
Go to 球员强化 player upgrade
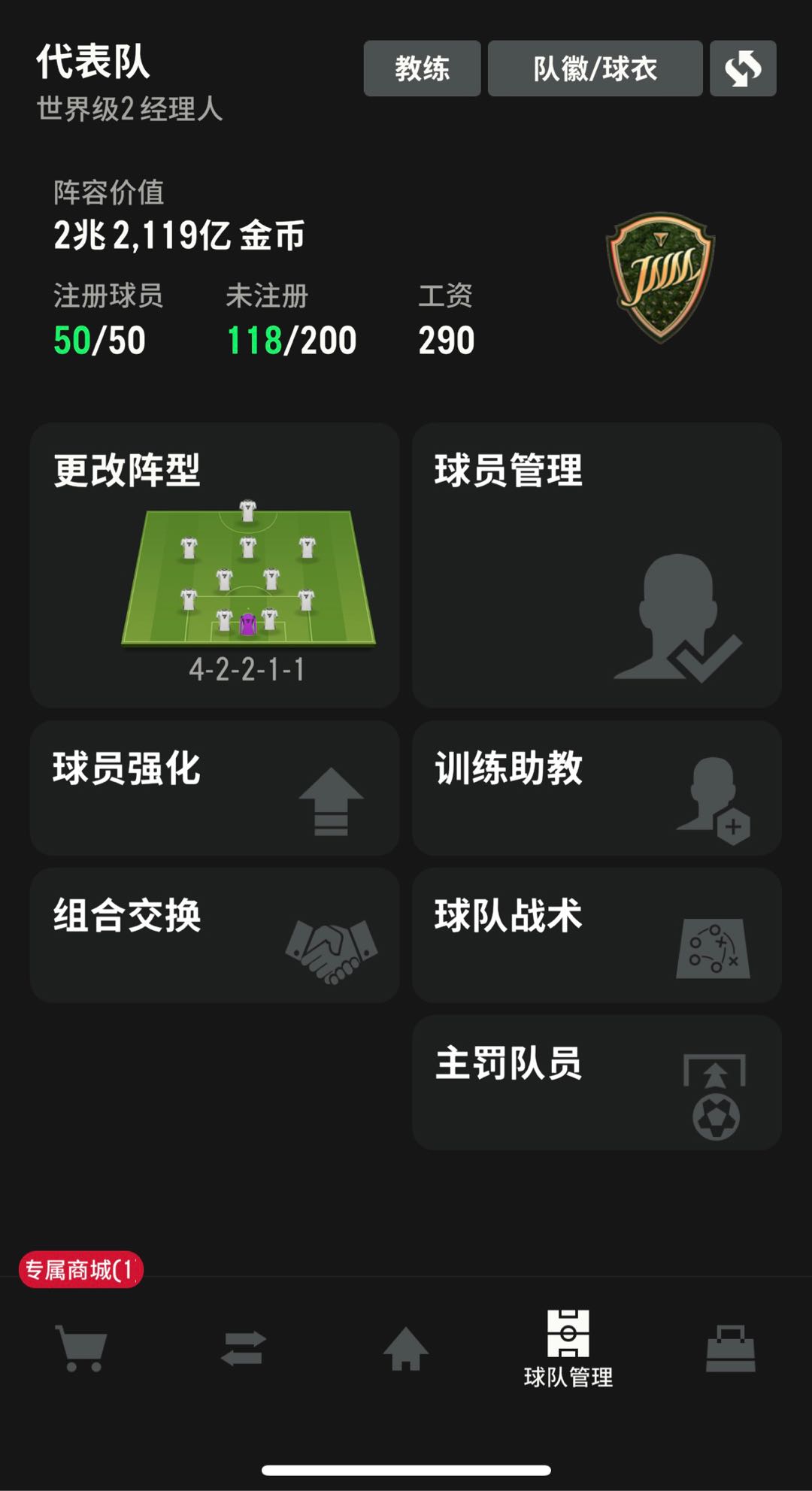[x=214, y=787]
